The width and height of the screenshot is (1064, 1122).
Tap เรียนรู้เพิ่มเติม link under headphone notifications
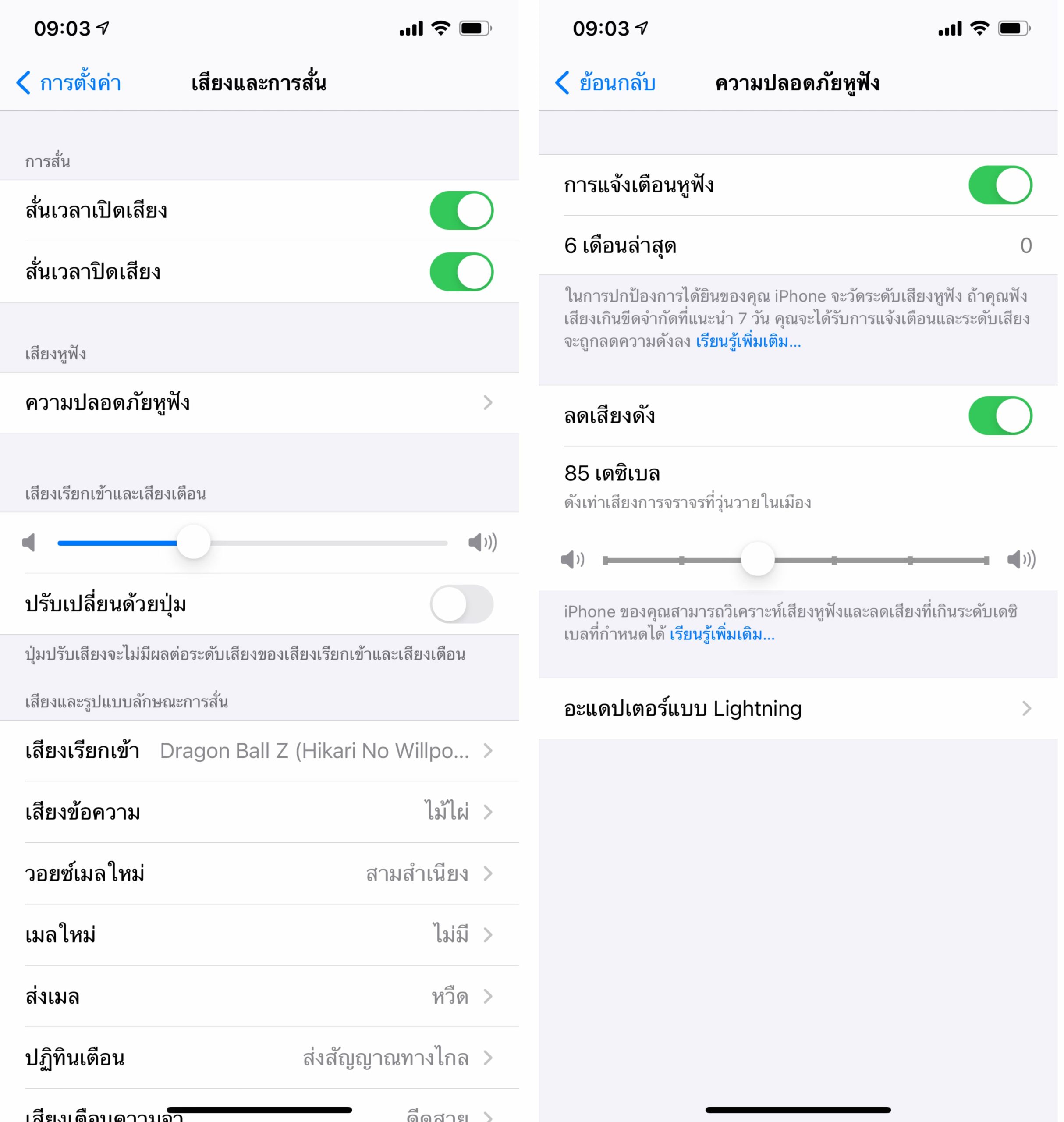pyautogui.click(x=748, y=342)
